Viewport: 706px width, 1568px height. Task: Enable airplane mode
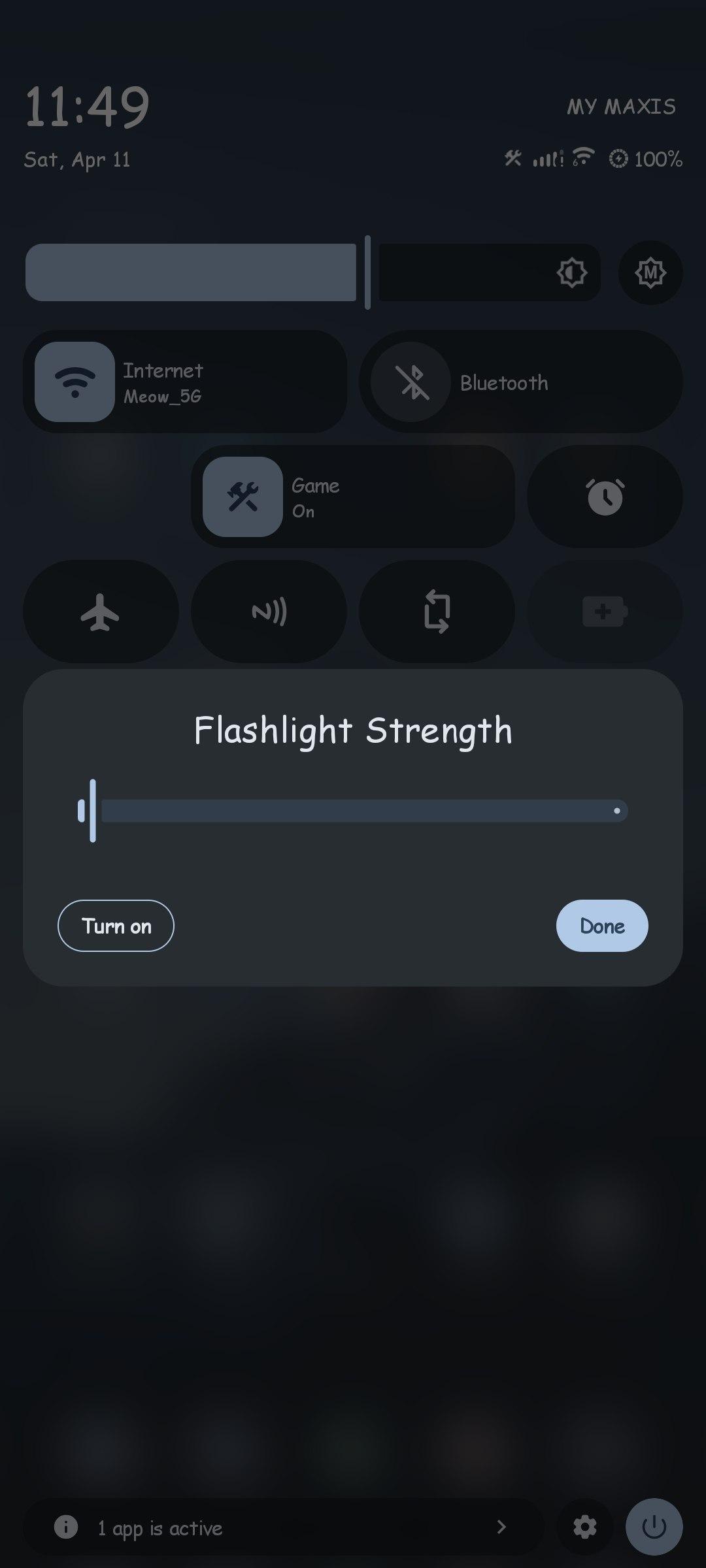tap(101, 612)
